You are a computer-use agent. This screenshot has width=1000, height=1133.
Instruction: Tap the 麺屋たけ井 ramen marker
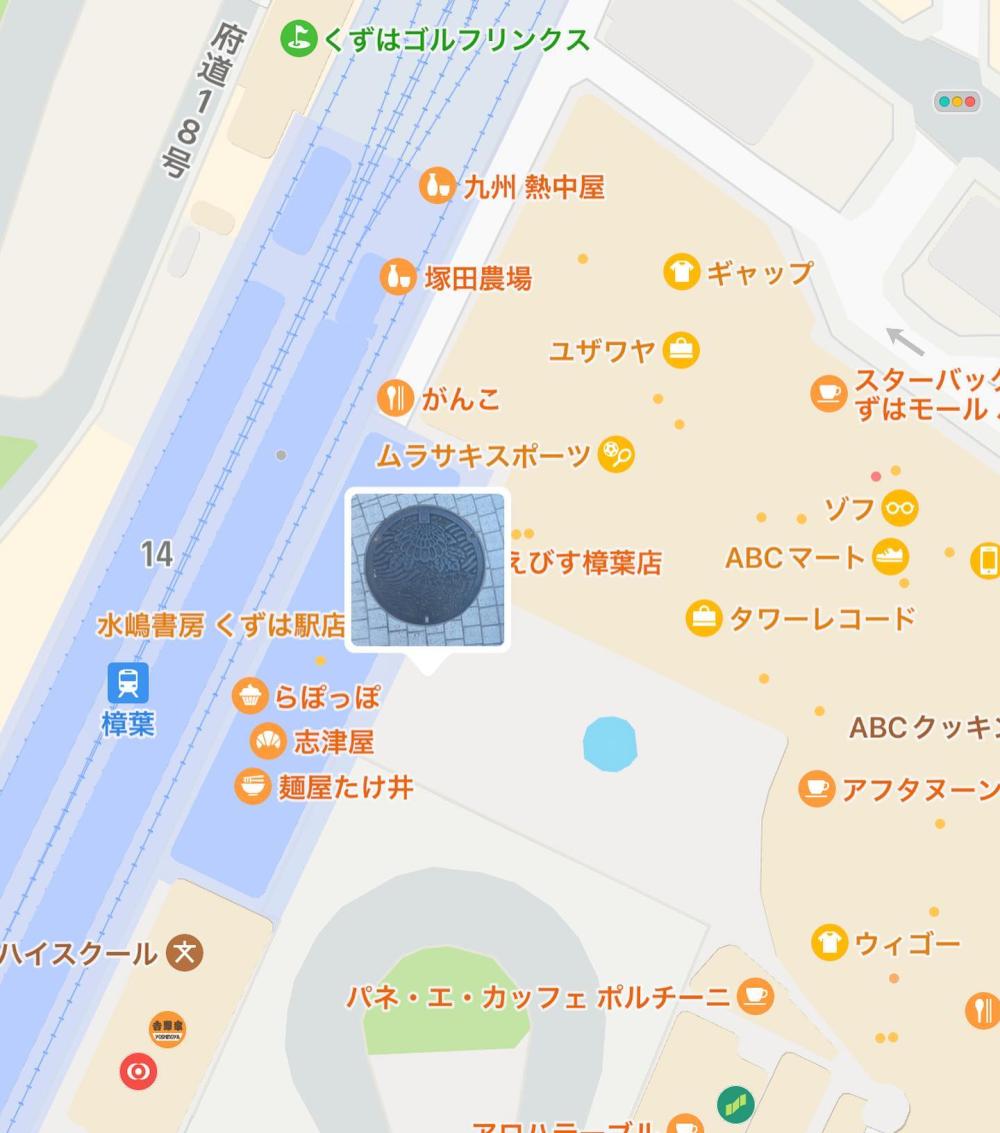[253, 786]
